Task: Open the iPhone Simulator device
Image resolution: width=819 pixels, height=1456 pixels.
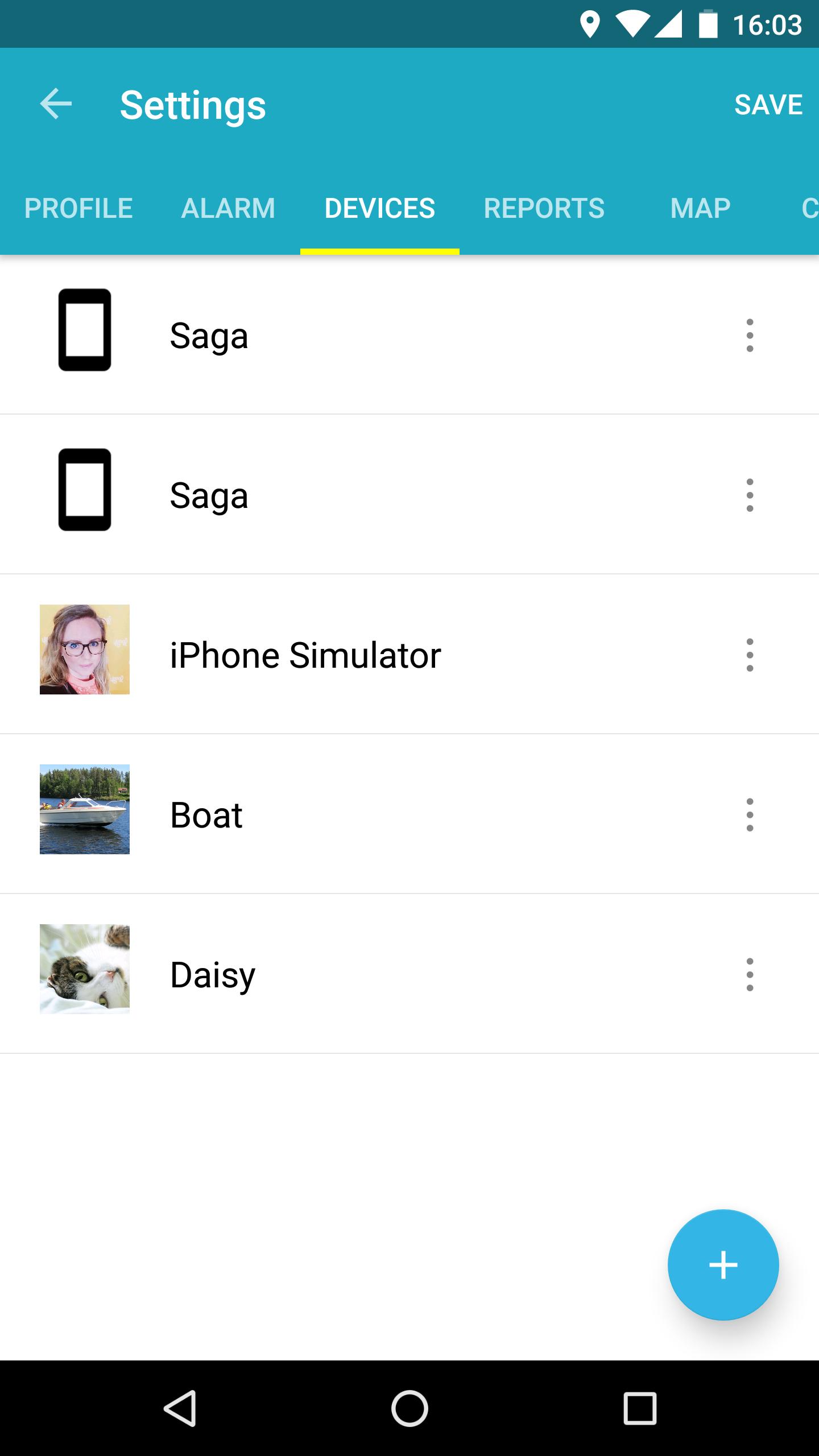Action: click(305, 655)
